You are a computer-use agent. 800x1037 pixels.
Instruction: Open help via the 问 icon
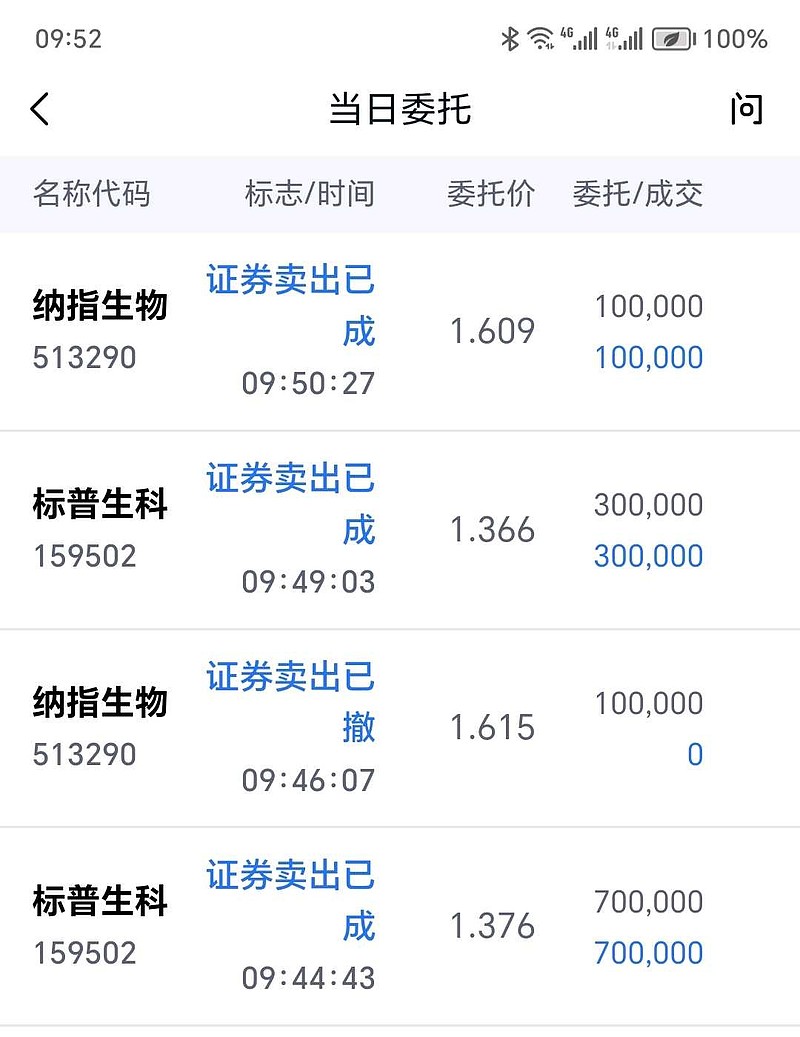tap(749, 110)
